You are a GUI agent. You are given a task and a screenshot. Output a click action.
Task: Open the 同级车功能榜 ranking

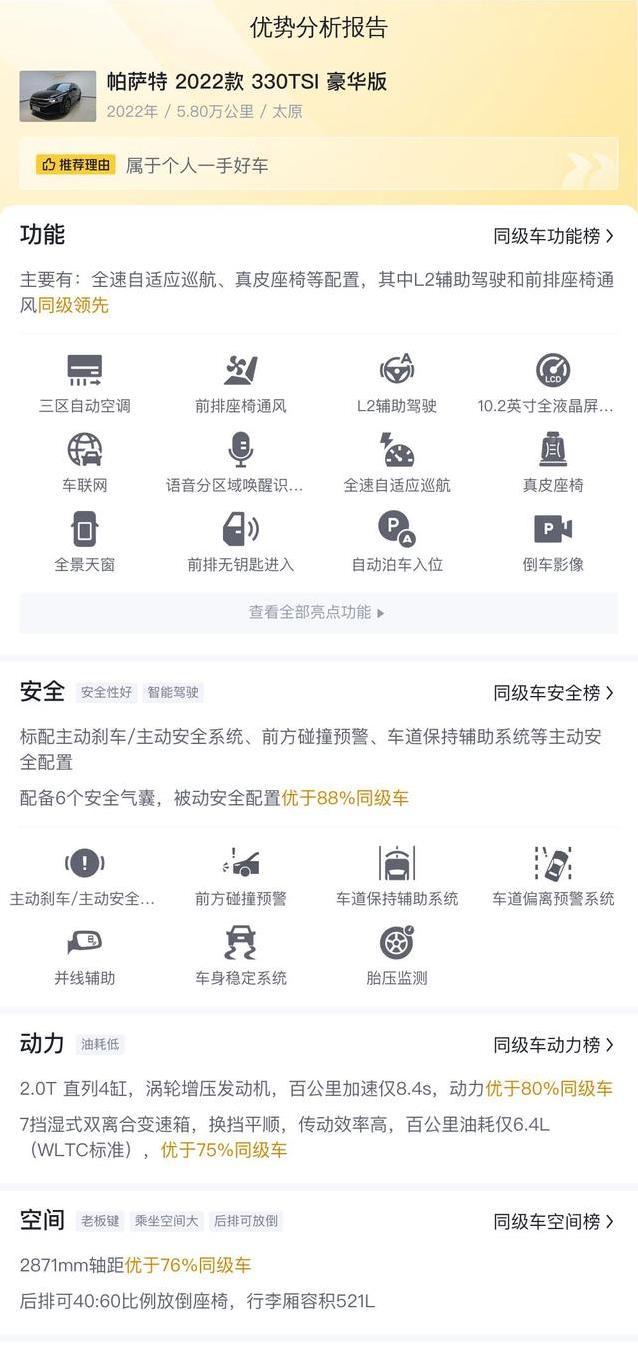click(553, 236)
